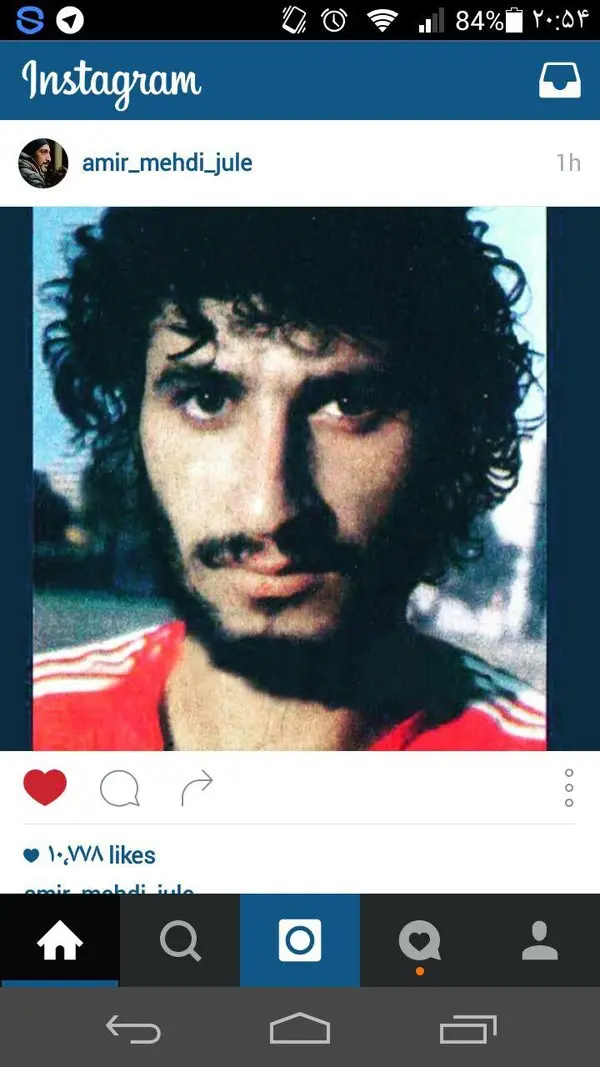Unlike the post with the red heart

coord(45,788)
